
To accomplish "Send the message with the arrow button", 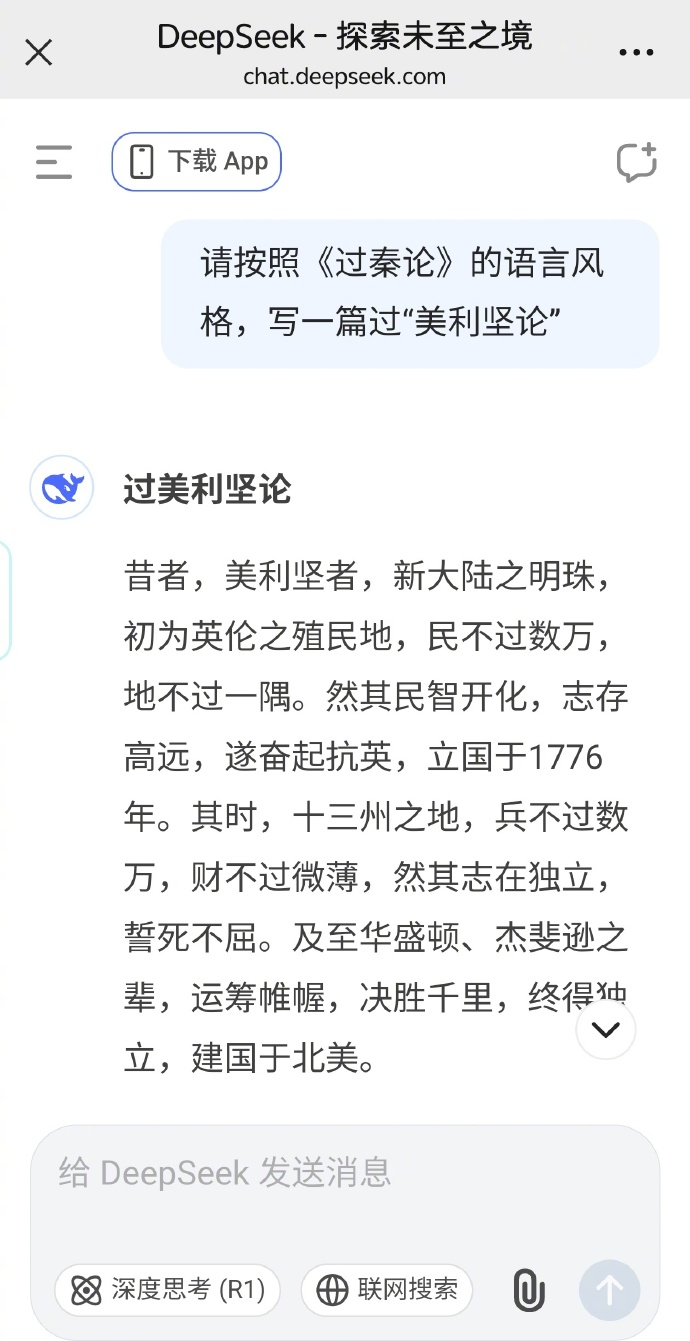I will (609, 1290).
